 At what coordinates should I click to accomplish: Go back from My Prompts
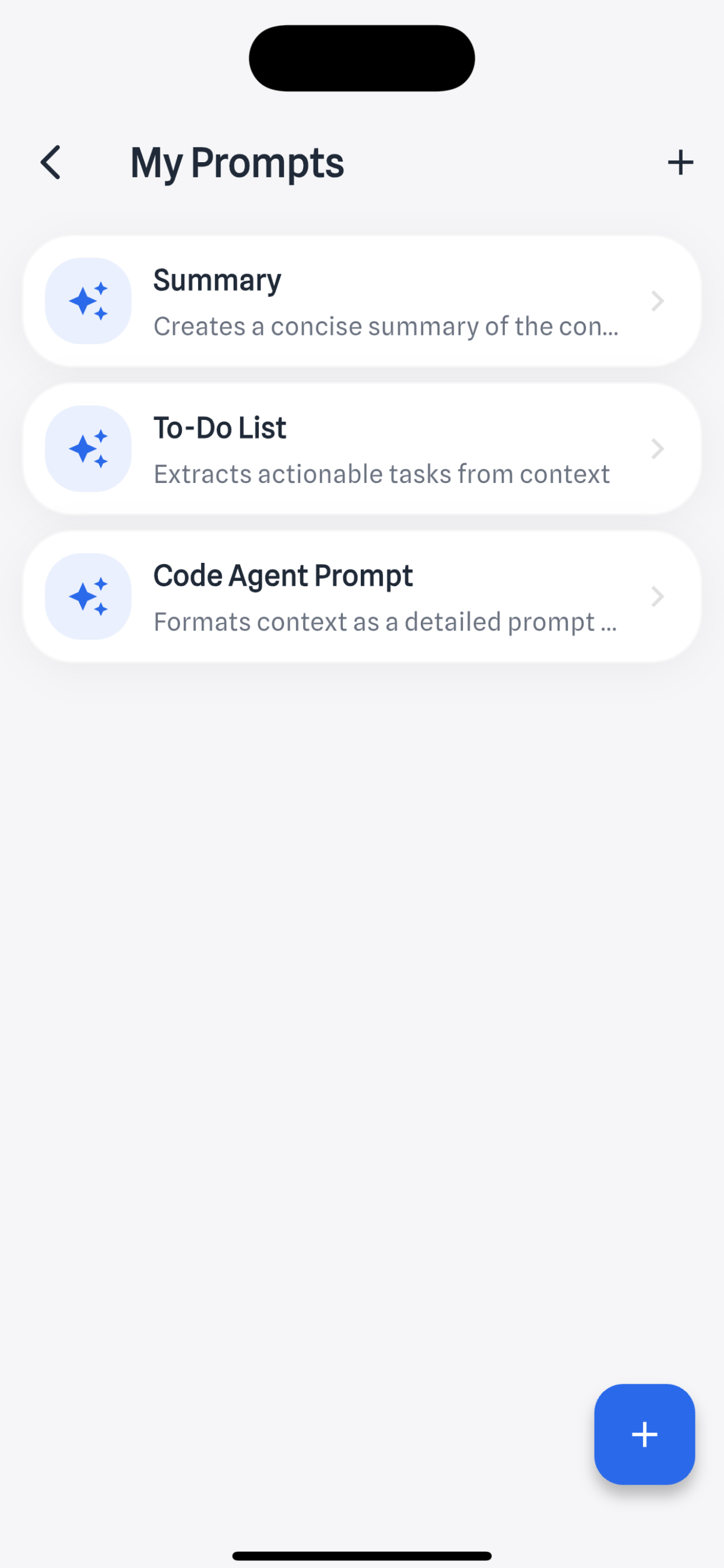51,163
